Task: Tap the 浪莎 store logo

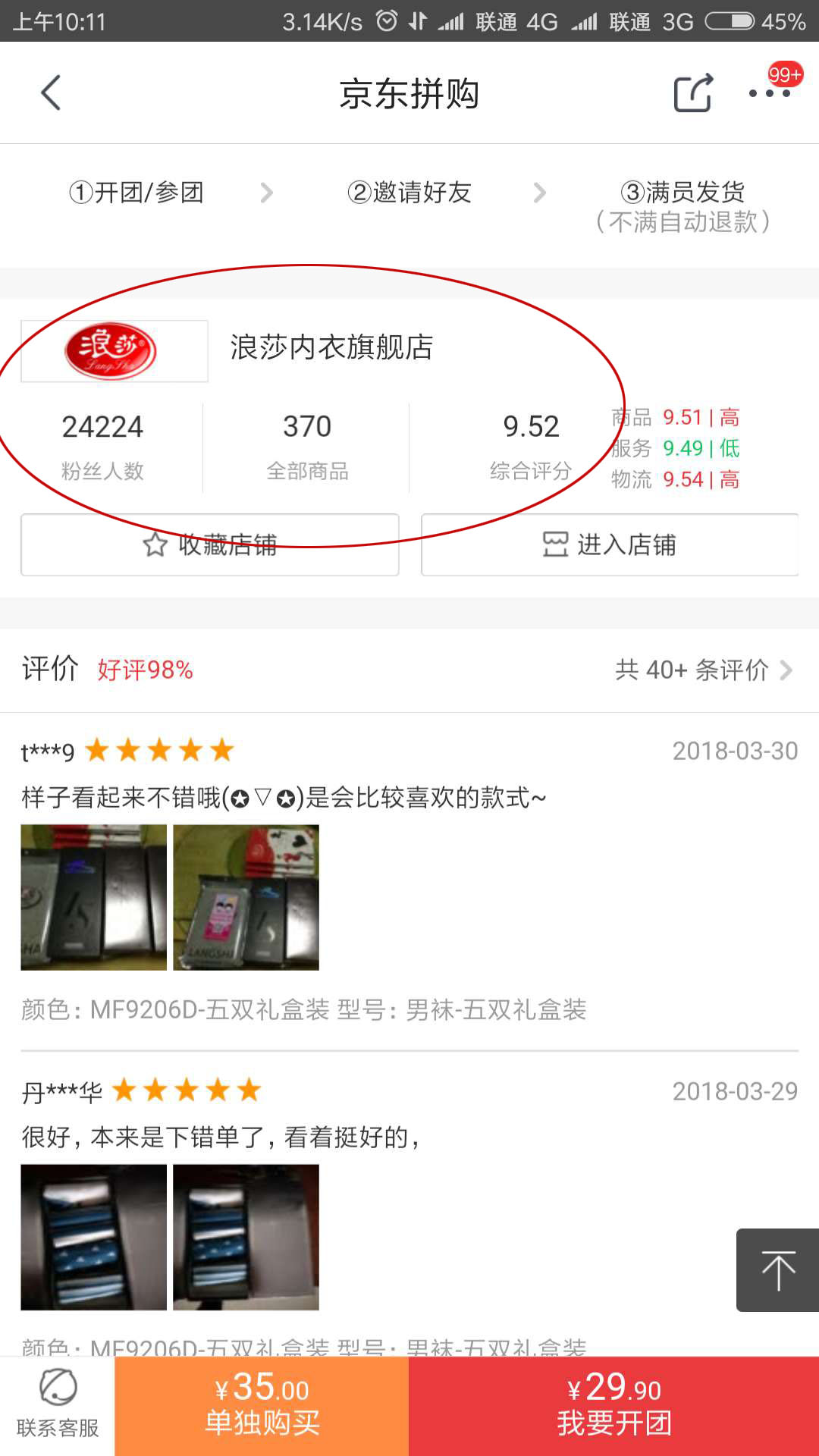Action: coord(114,350)
